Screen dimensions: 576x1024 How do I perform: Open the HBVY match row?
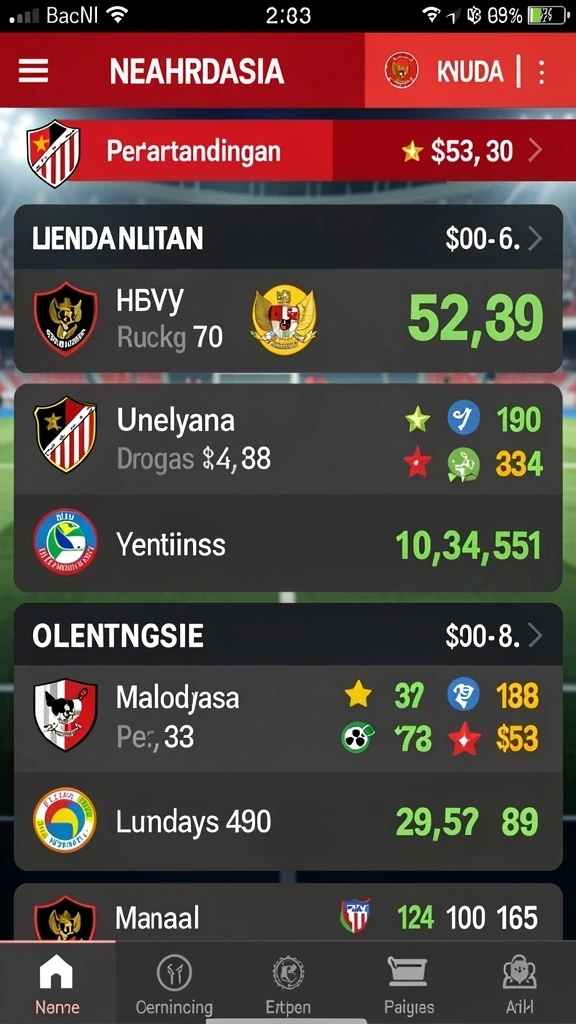tap(288, 321)
